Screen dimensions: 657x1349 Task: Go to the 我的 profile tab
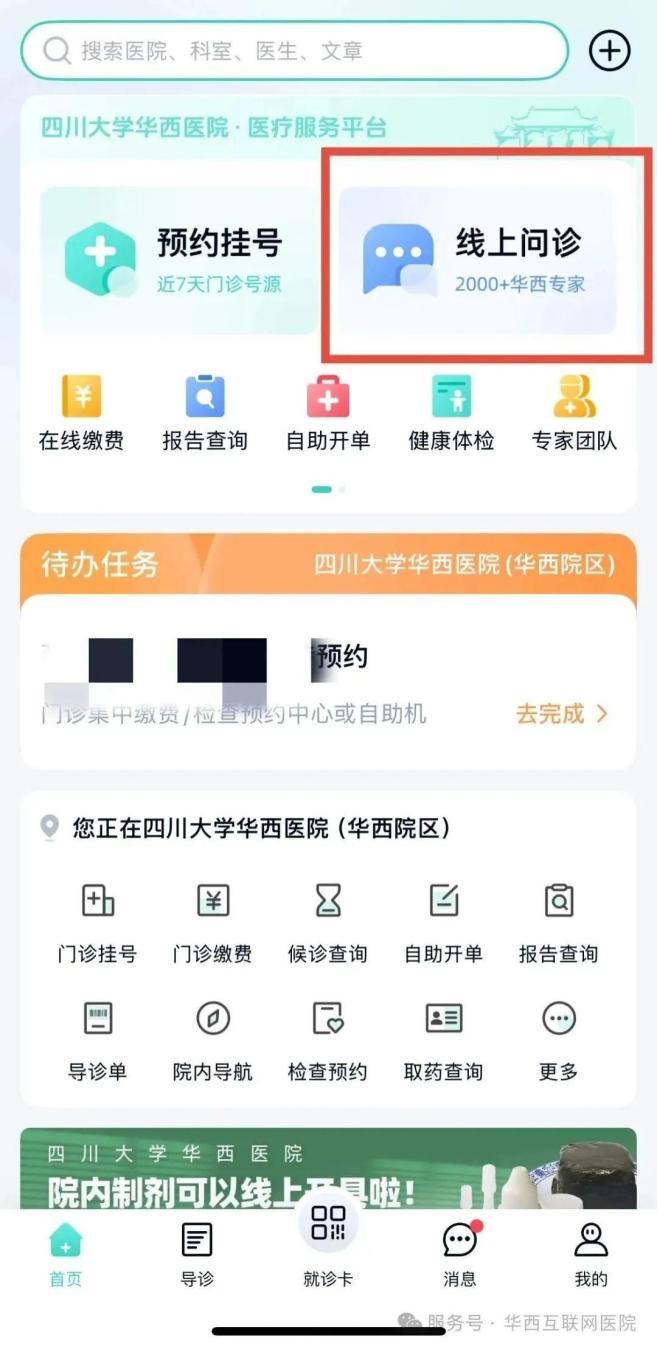tap(591, 1254)
